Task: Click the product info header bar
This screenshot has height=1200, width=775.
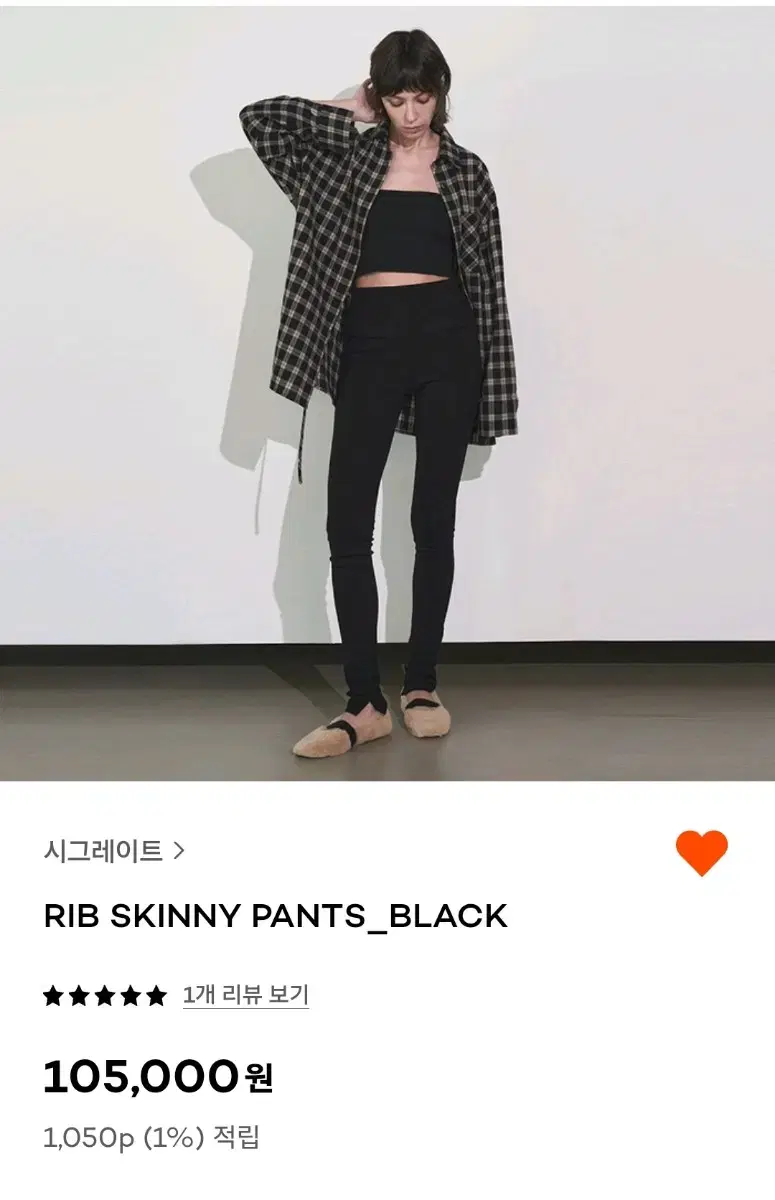Action: 387,849
